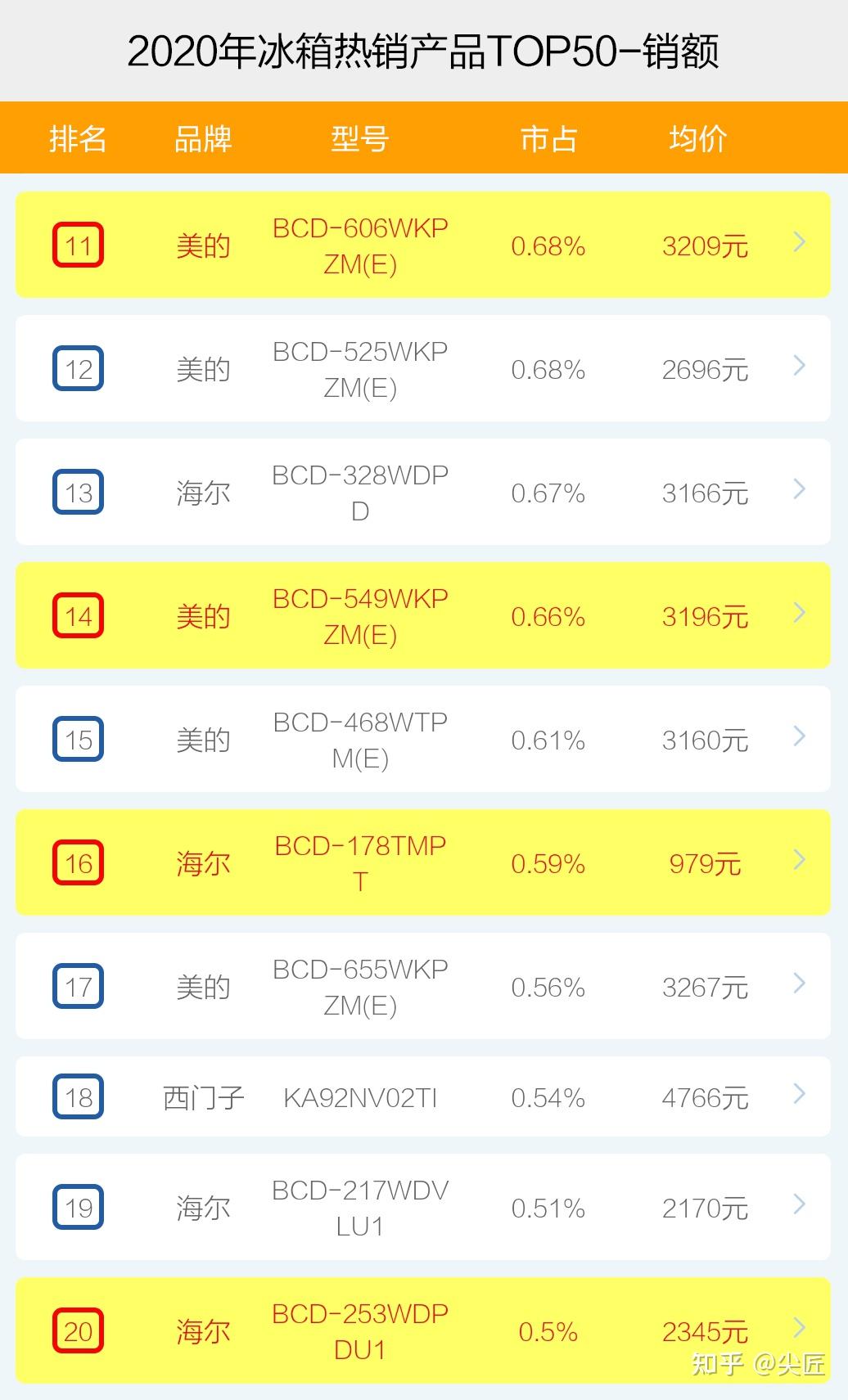The height and width of the screenshot is (1400, 848).
Task: Click the rank 16 red badge
Action: (x=78, y=862)
